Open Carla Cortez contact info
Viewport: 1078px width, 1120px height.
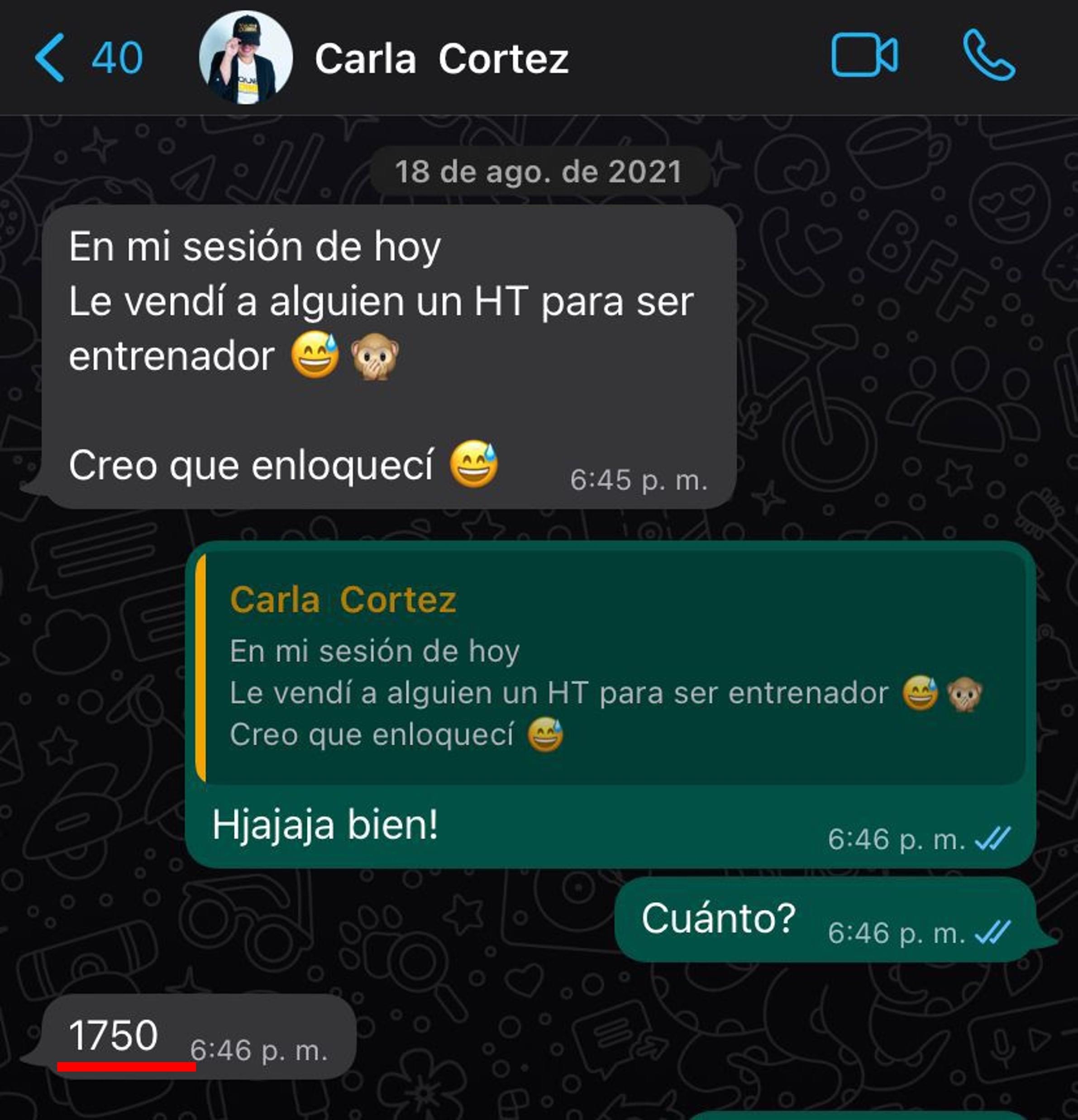[x=441, y=59]
